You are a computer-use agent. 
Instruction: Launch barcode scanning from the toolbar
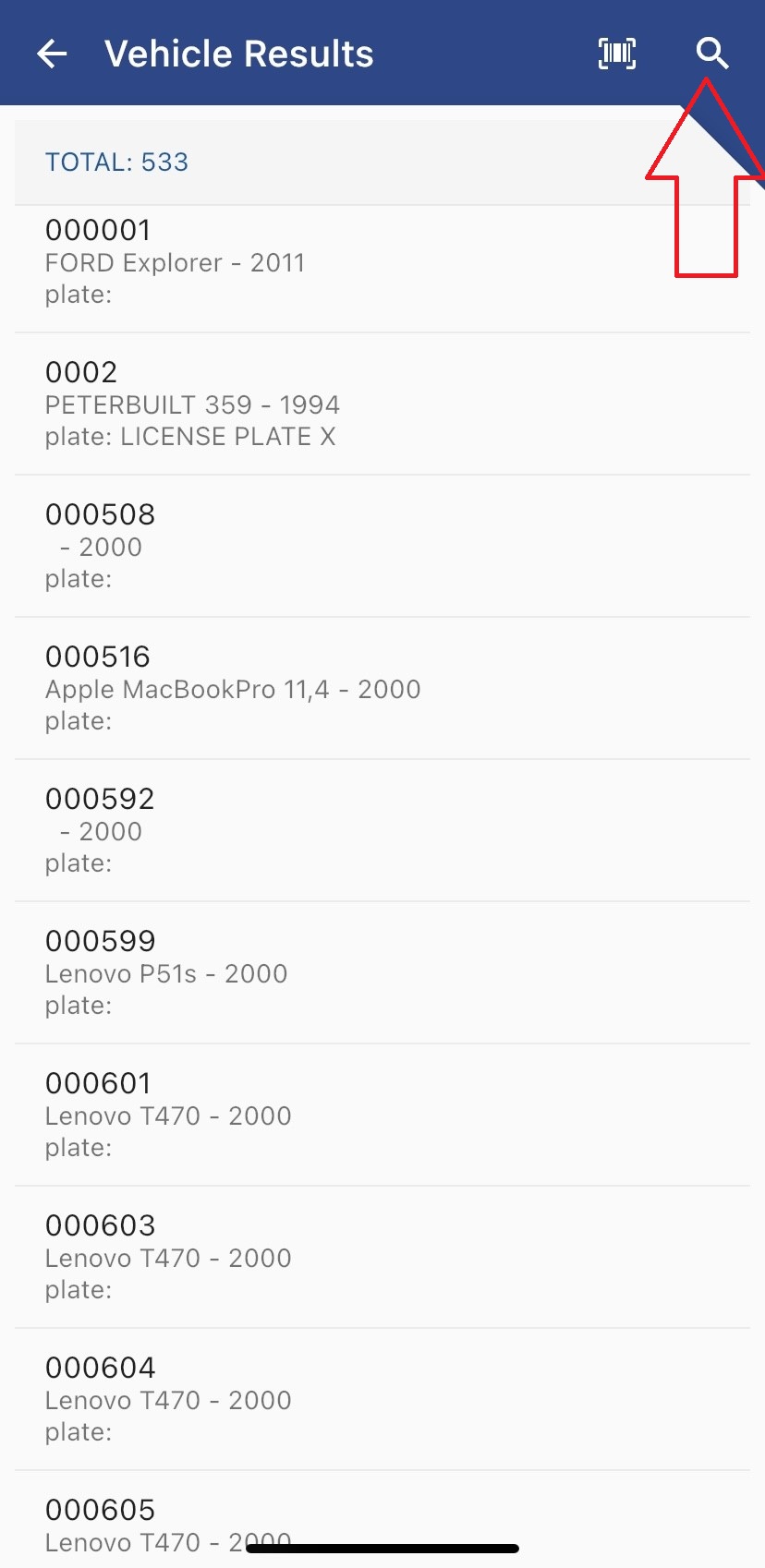615,53
